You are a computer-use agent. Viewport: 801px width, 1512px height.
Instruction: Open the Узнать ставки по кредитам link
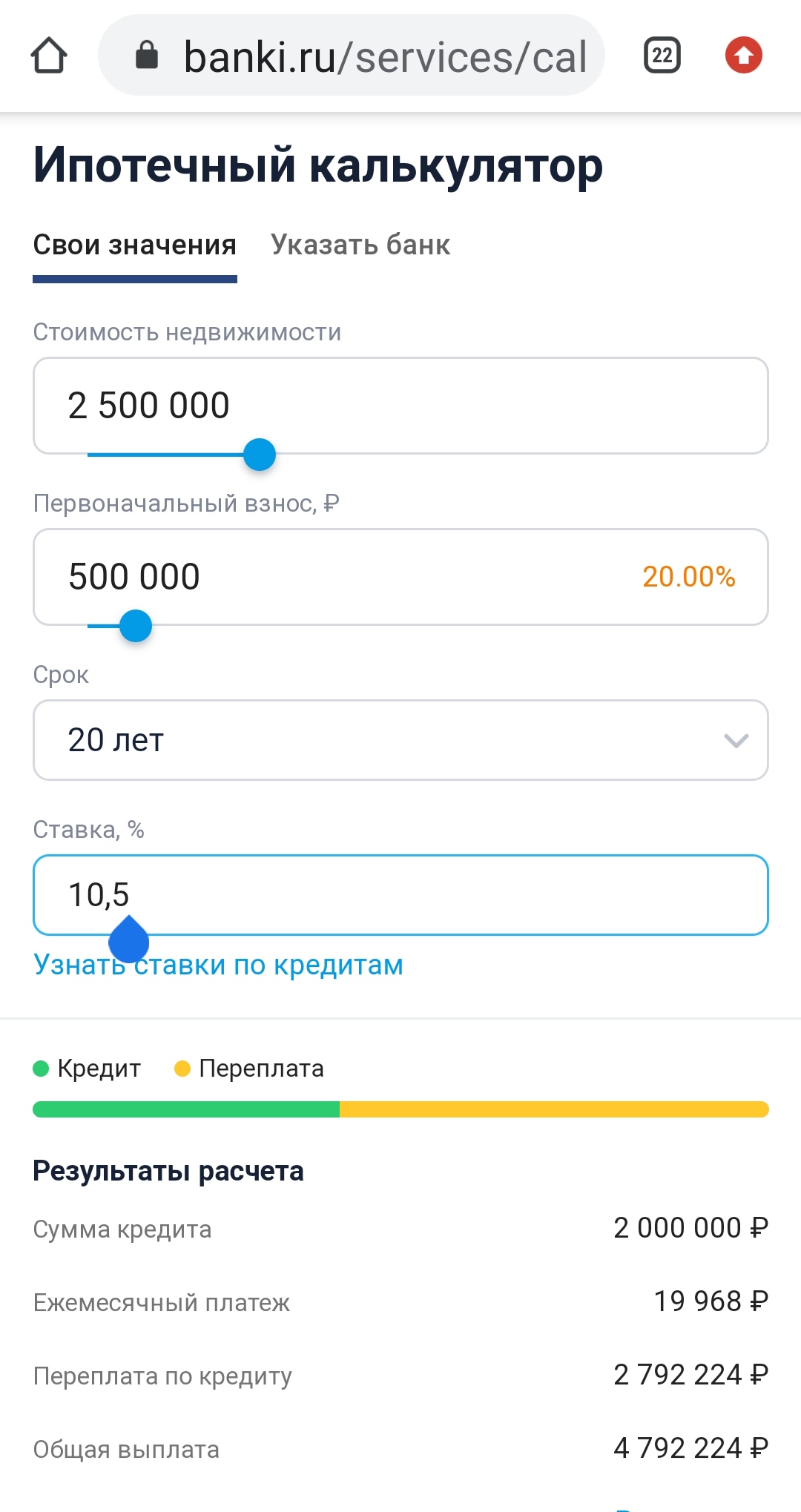[x=219, y=965]
